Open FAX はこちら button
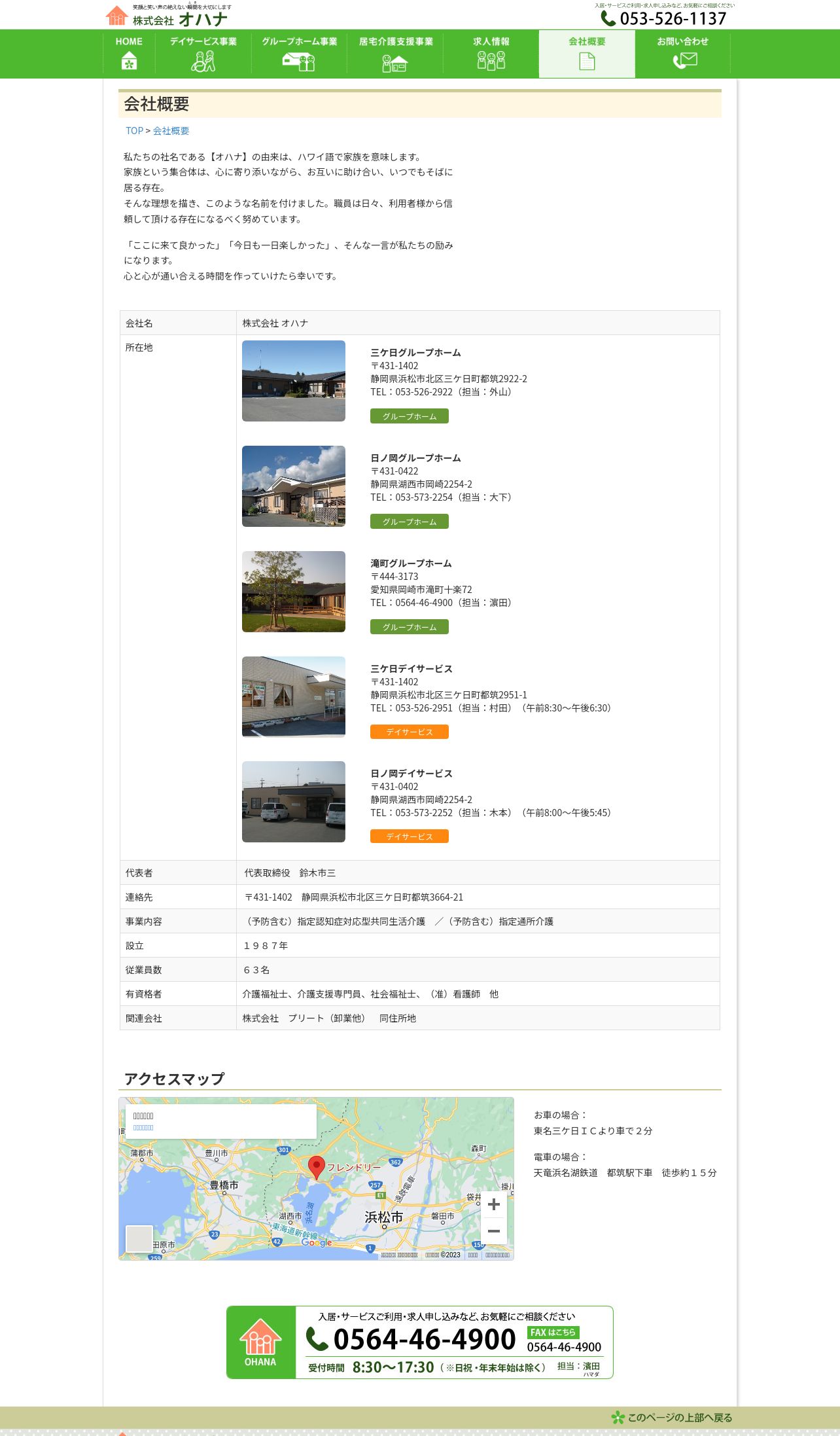 (553, 1332)
